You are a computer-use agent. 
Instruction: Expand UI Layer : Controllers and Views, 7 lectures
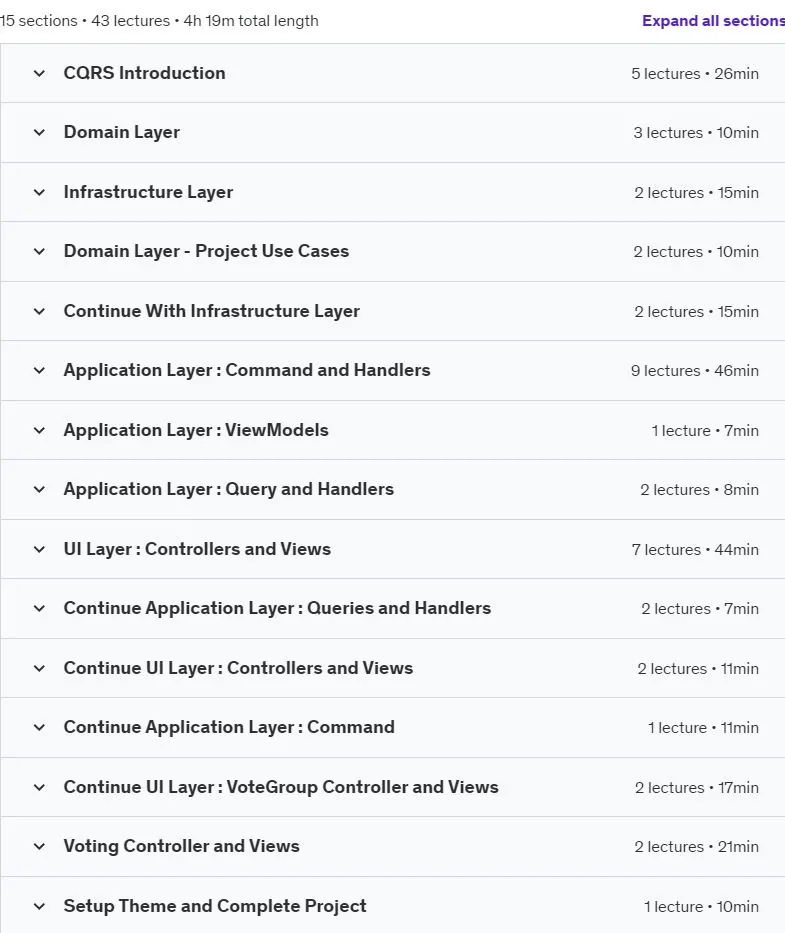pos(393,549)
